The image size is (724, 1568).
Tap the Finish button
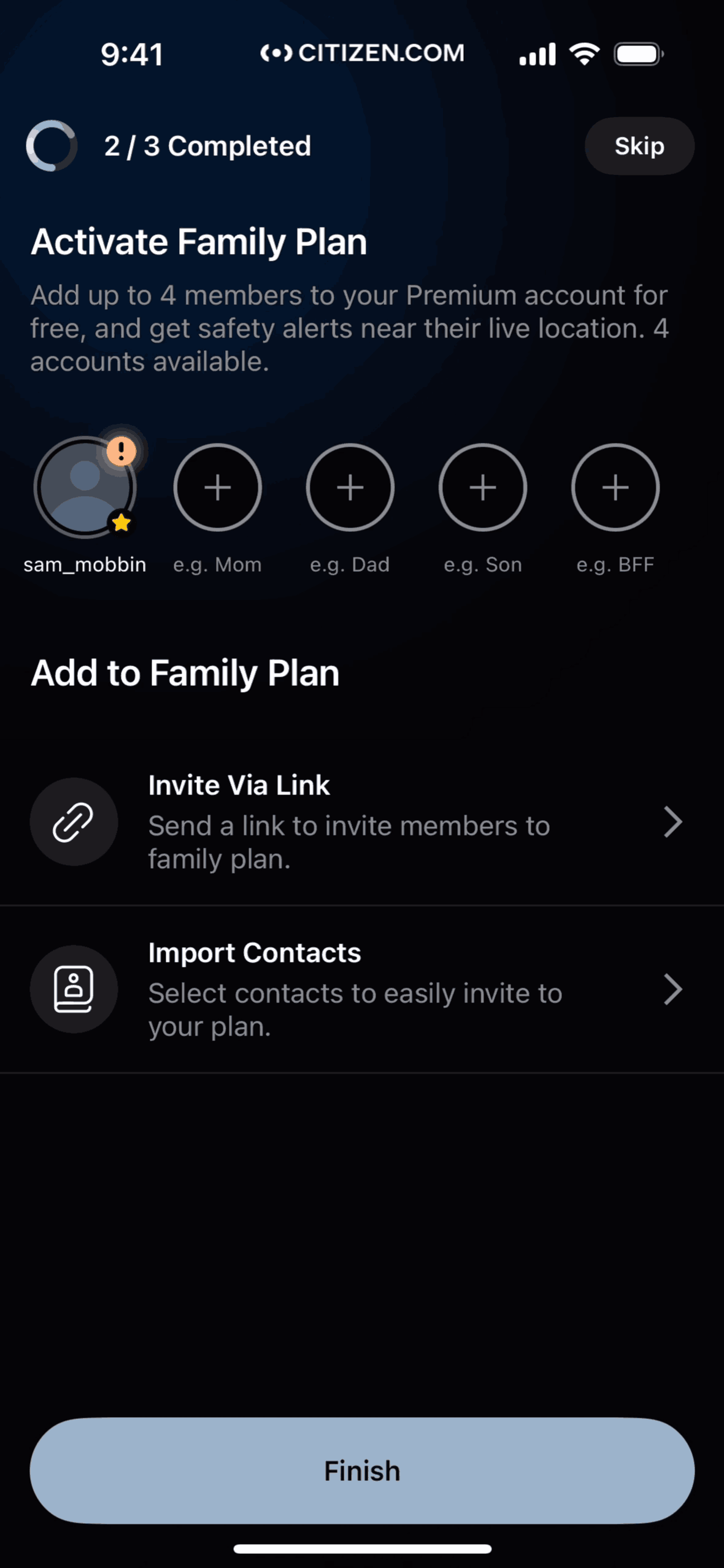(x=362, y=1470)
